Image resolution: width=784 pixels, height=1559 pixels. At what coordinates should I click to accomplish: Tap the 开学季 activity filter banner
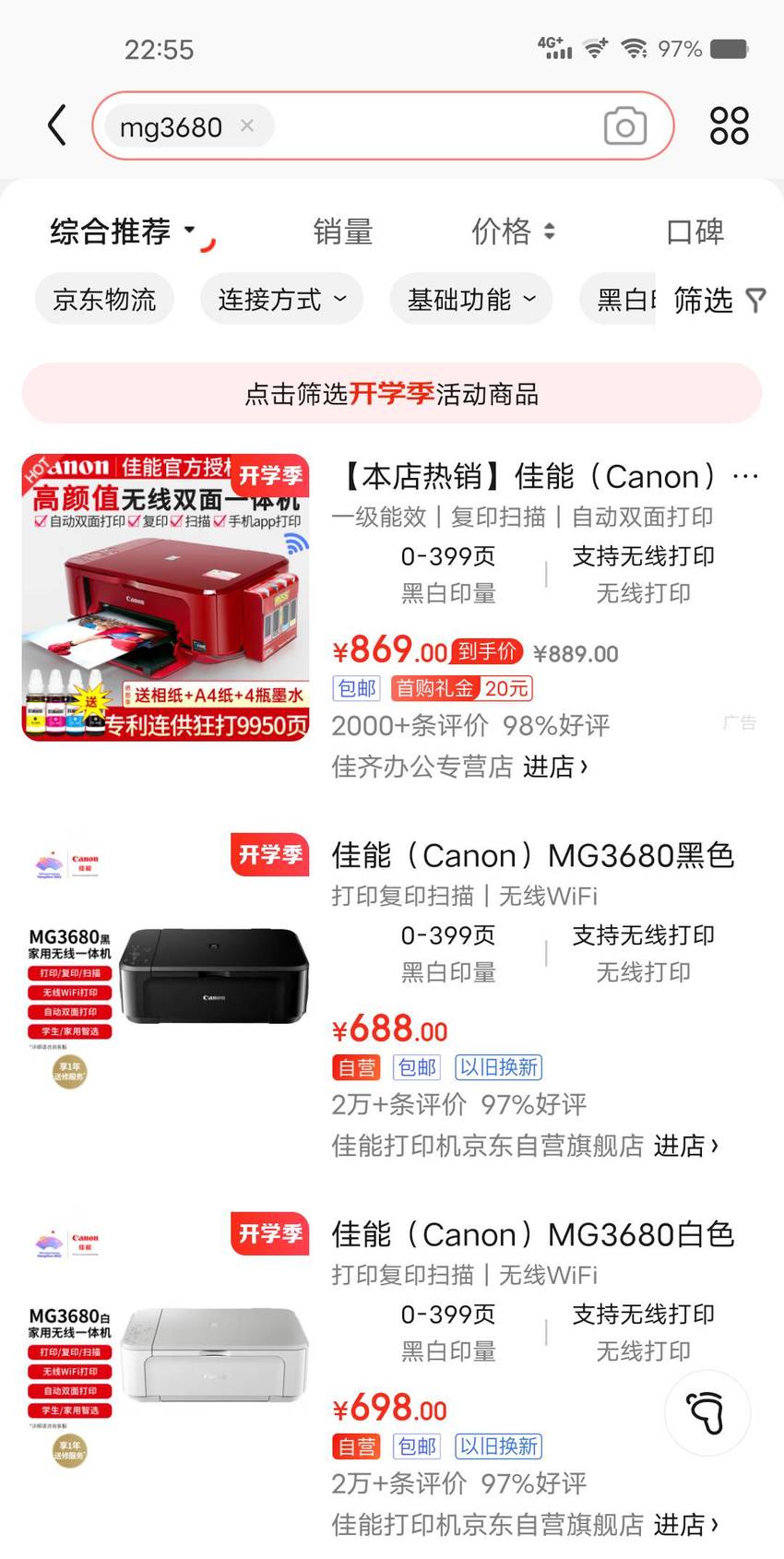point(392,394)
